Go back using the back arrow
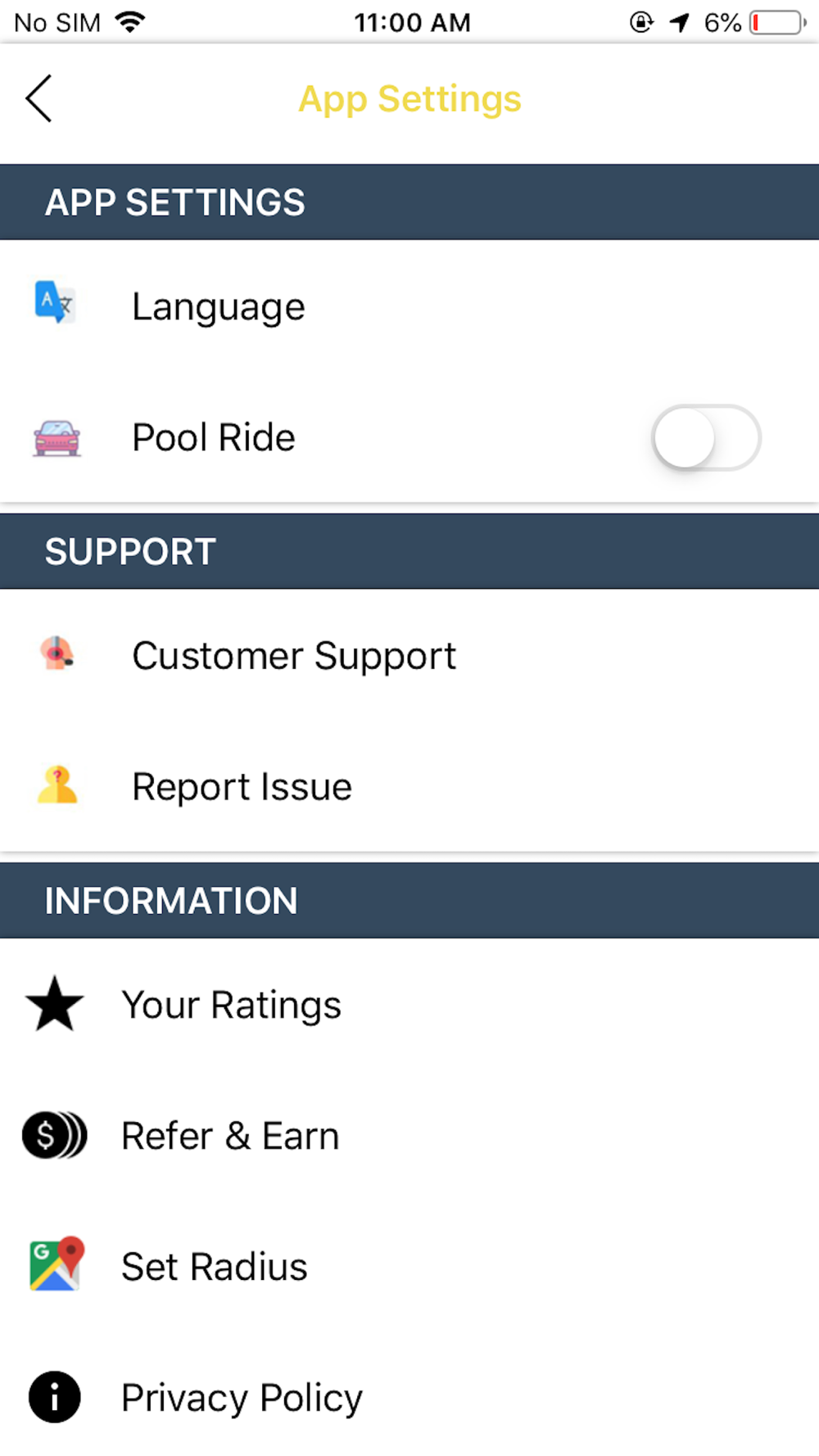Viewport: 819px width, 1456px height. tap(38, 98)
